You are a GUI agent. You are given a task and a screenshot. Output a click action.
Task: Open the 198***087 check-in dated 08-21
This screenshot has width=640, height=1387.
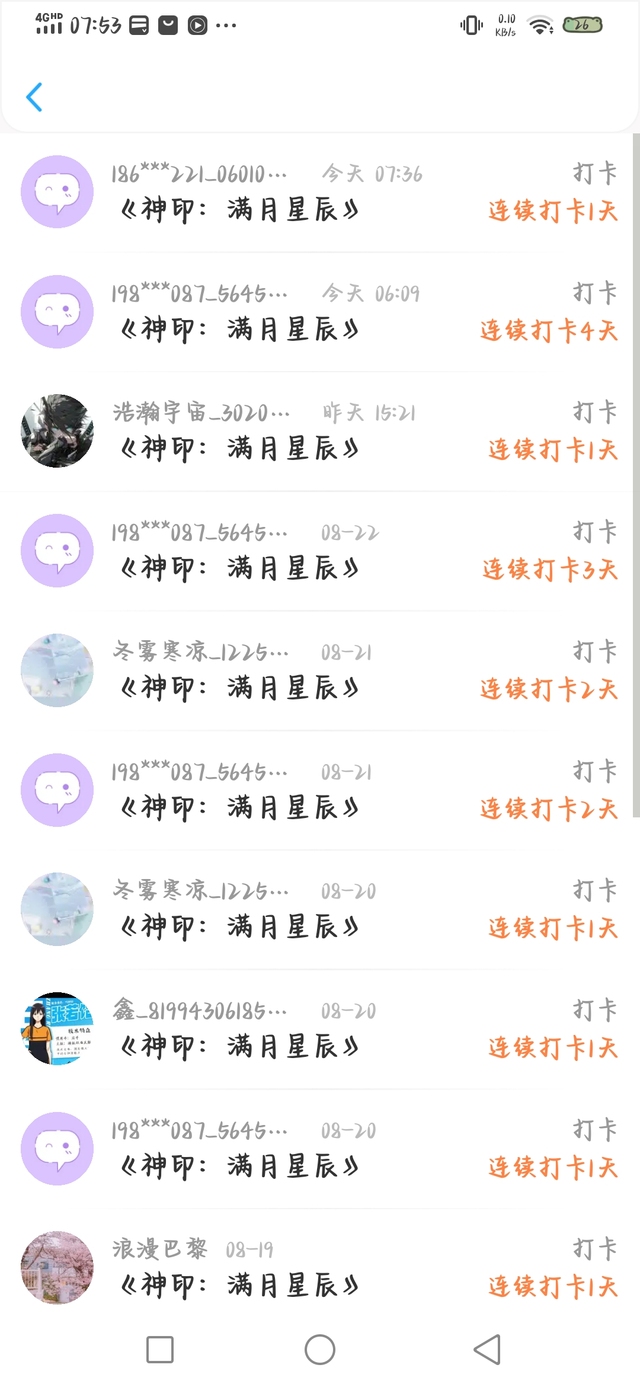pyautogui.click(x=320, y=790)
